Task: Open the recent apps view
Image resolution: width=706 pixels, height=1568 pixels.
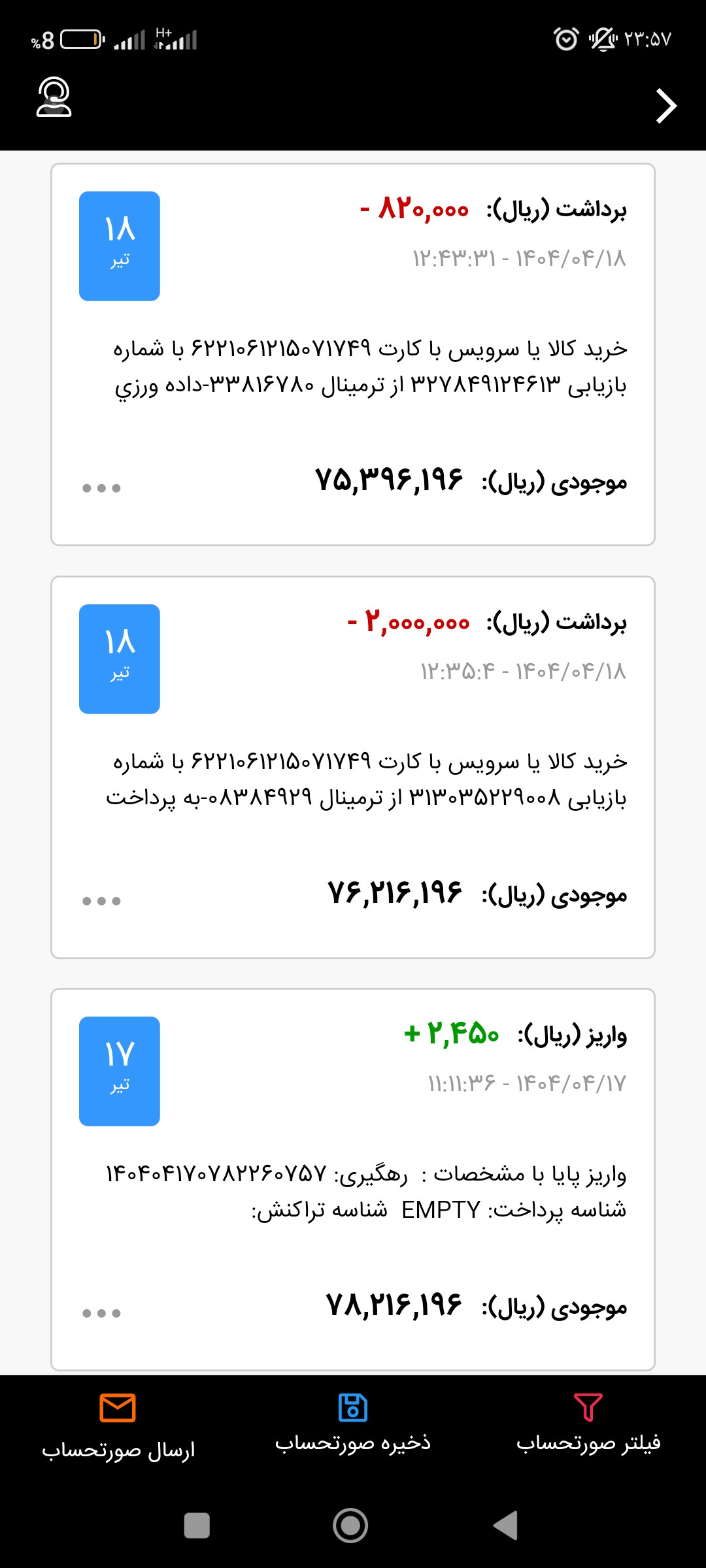Action: click(197, 1526)
